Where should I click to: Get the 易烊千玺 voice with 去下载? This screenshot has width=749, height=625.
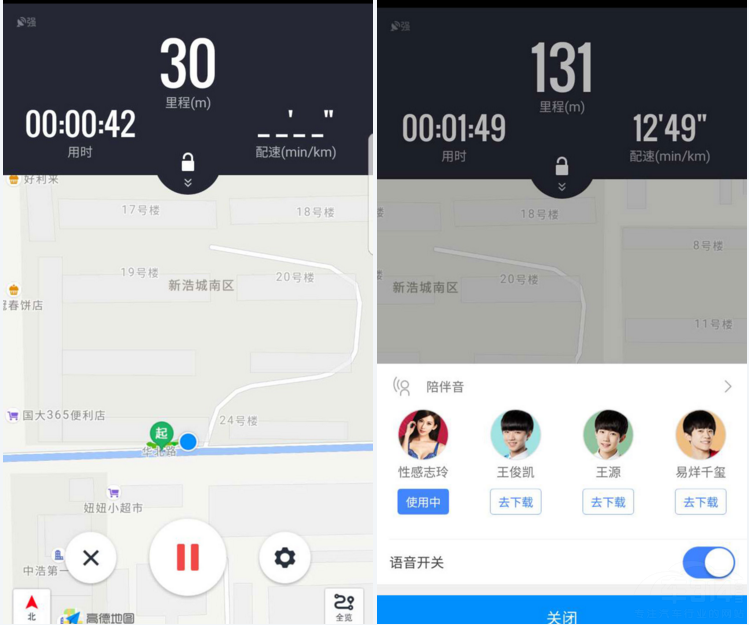[700, 502]
